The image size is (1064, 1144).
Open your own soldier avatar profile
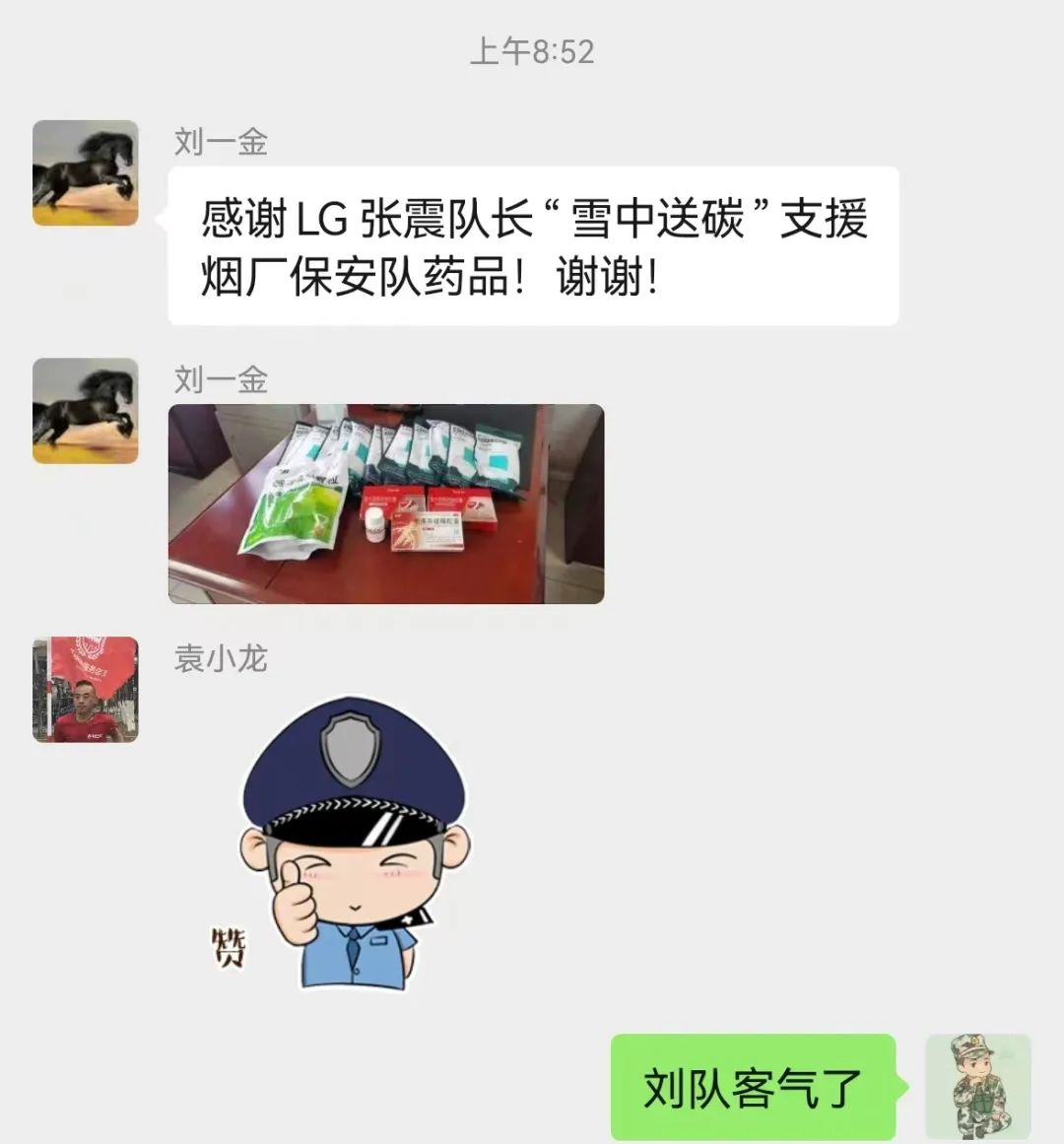tap(977, 1087)
